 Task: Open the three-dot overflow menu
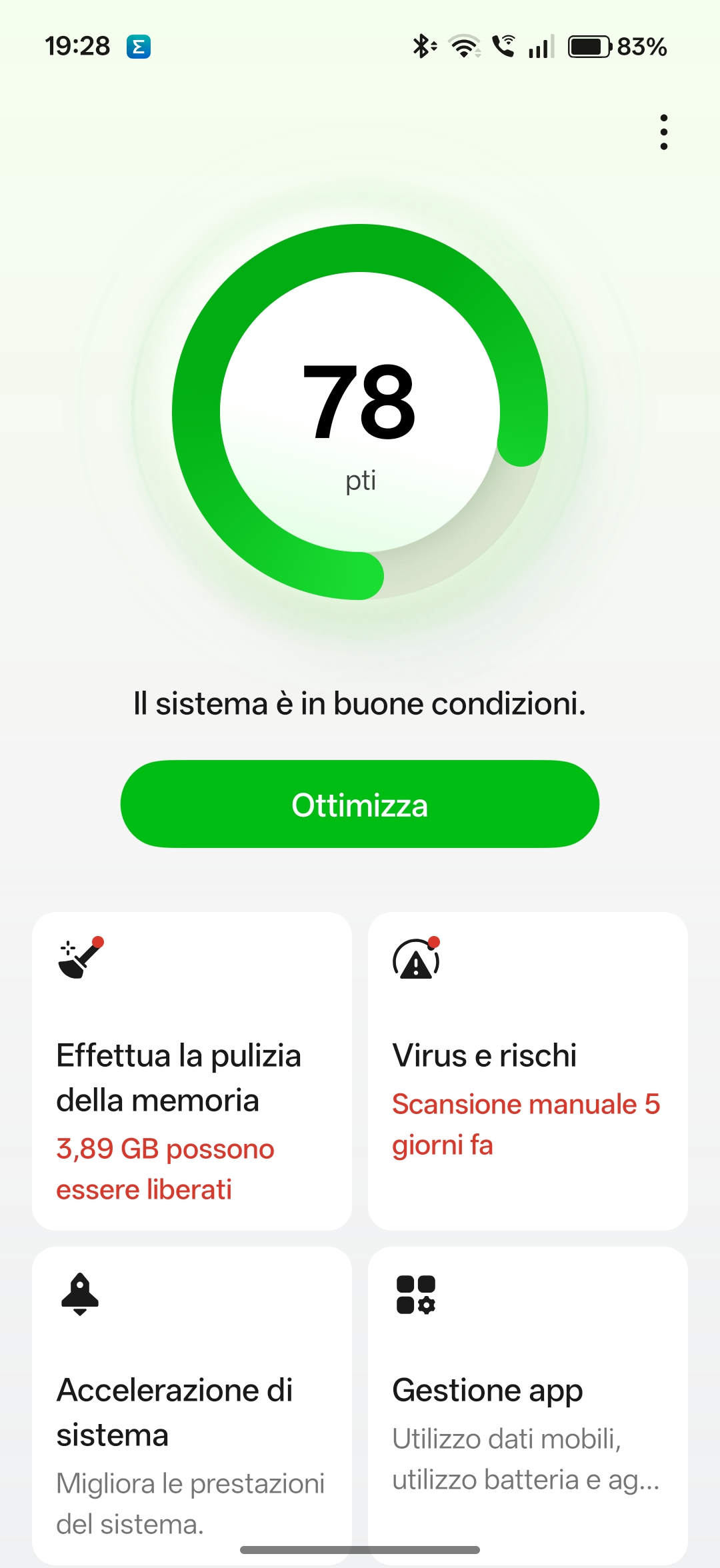tap(663, 132)
